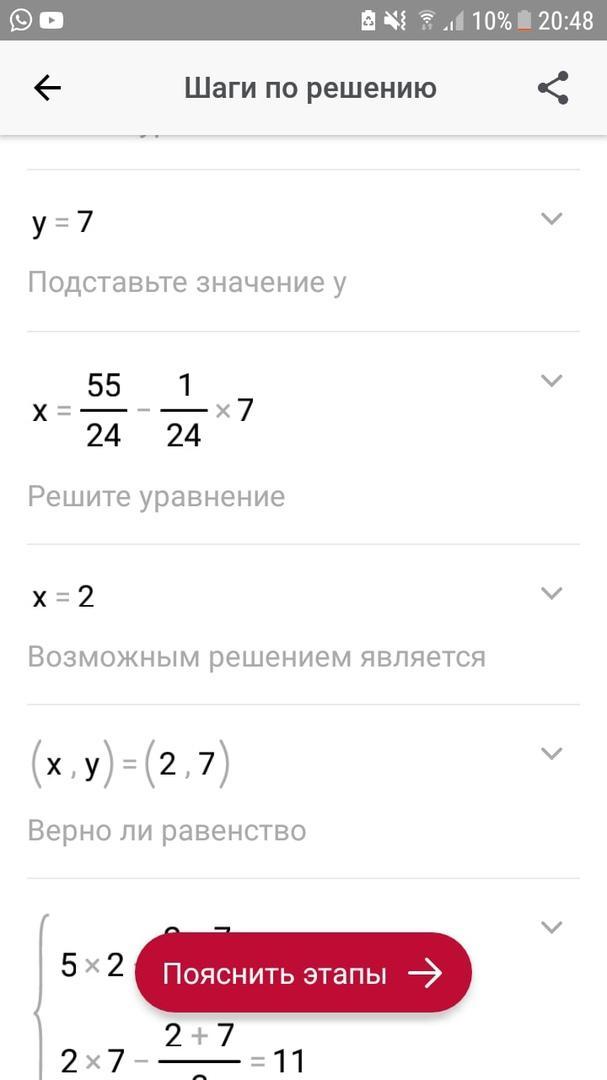Expand the x = 55/24 substitution step
This screenshot has width=607, height=1080.
point(551,380)
